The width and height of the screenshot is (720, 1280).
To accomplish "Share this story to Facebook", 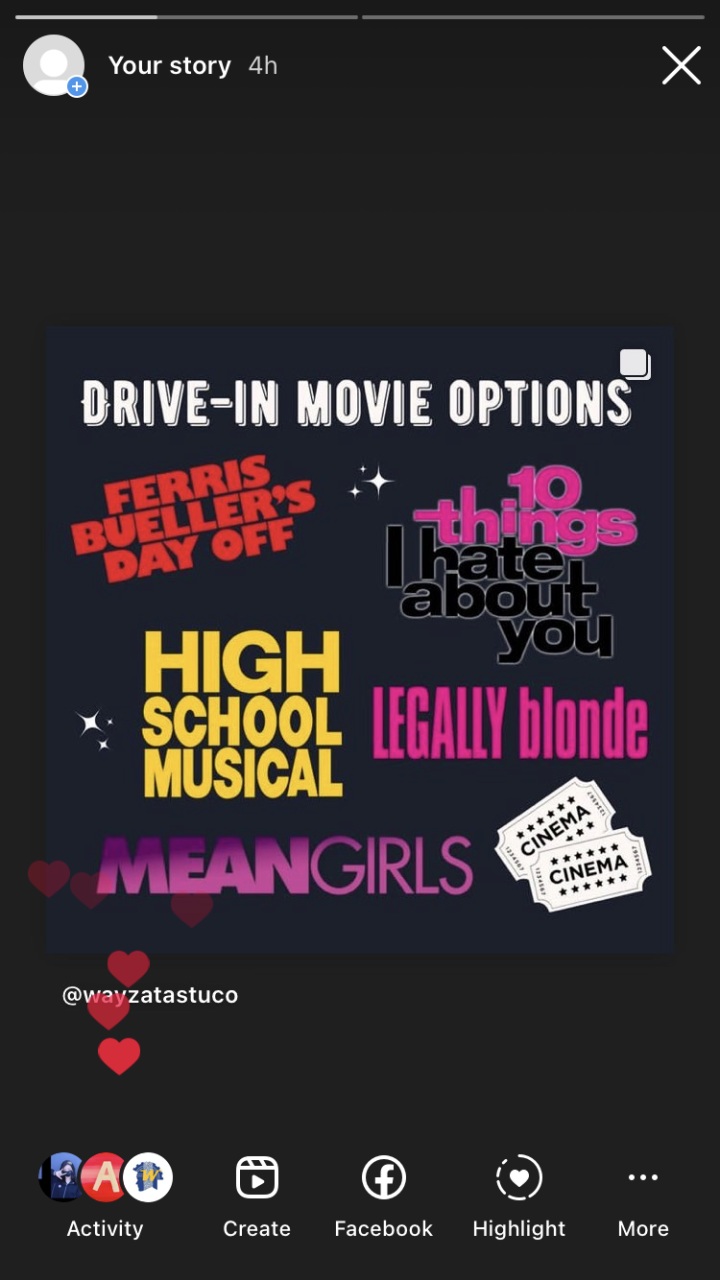I will click(x=383, y=1195).
